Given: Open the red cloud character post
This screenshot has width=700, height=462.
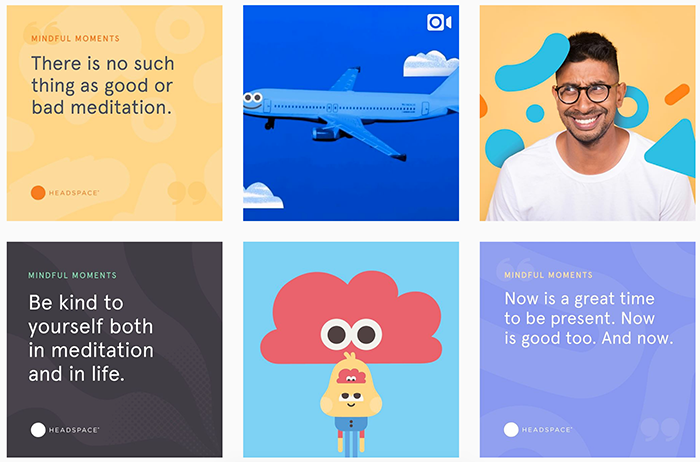Looking at the screenshot, I should coord(350,349).
